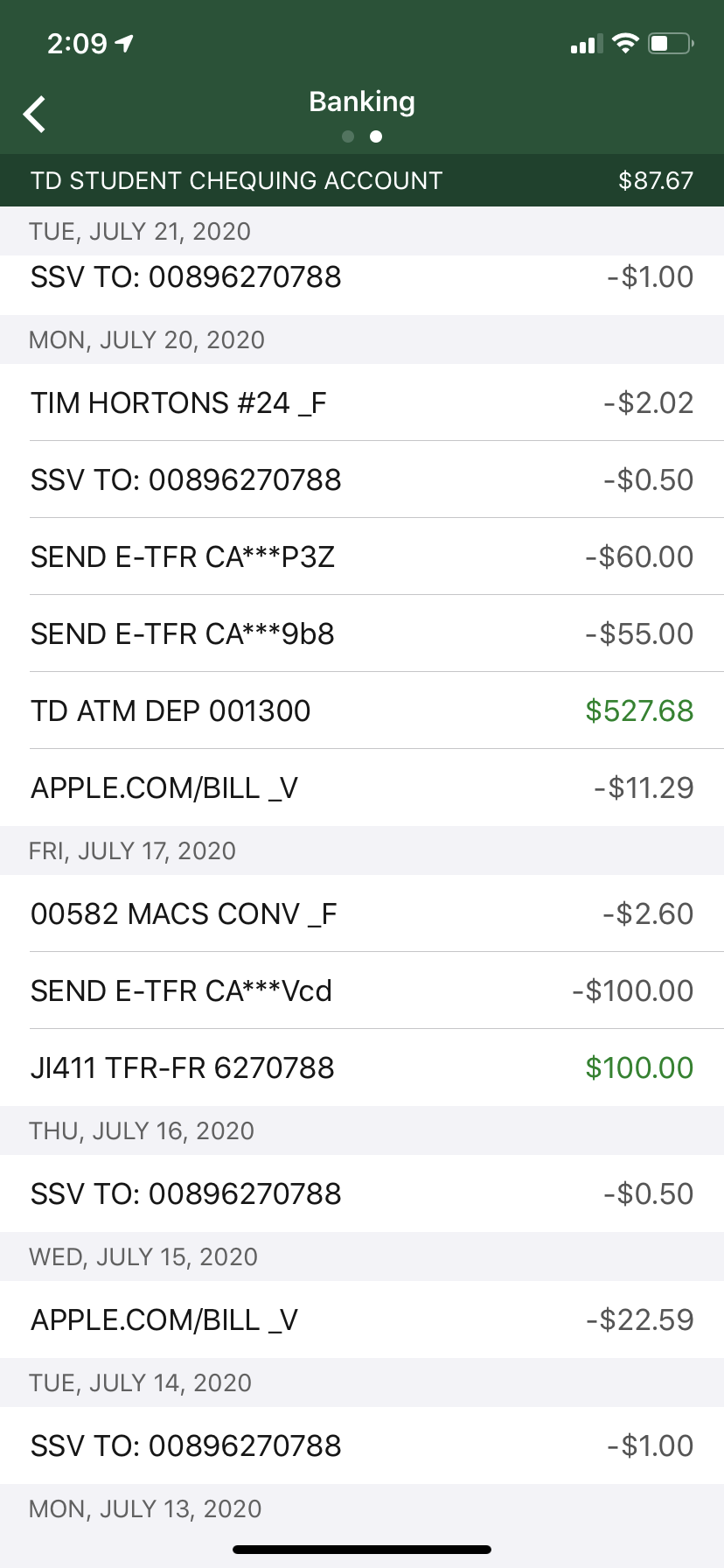The image size is (724, 1568).
Task: Tap the page indicator dots under Banking
Action: coord(362,136)
